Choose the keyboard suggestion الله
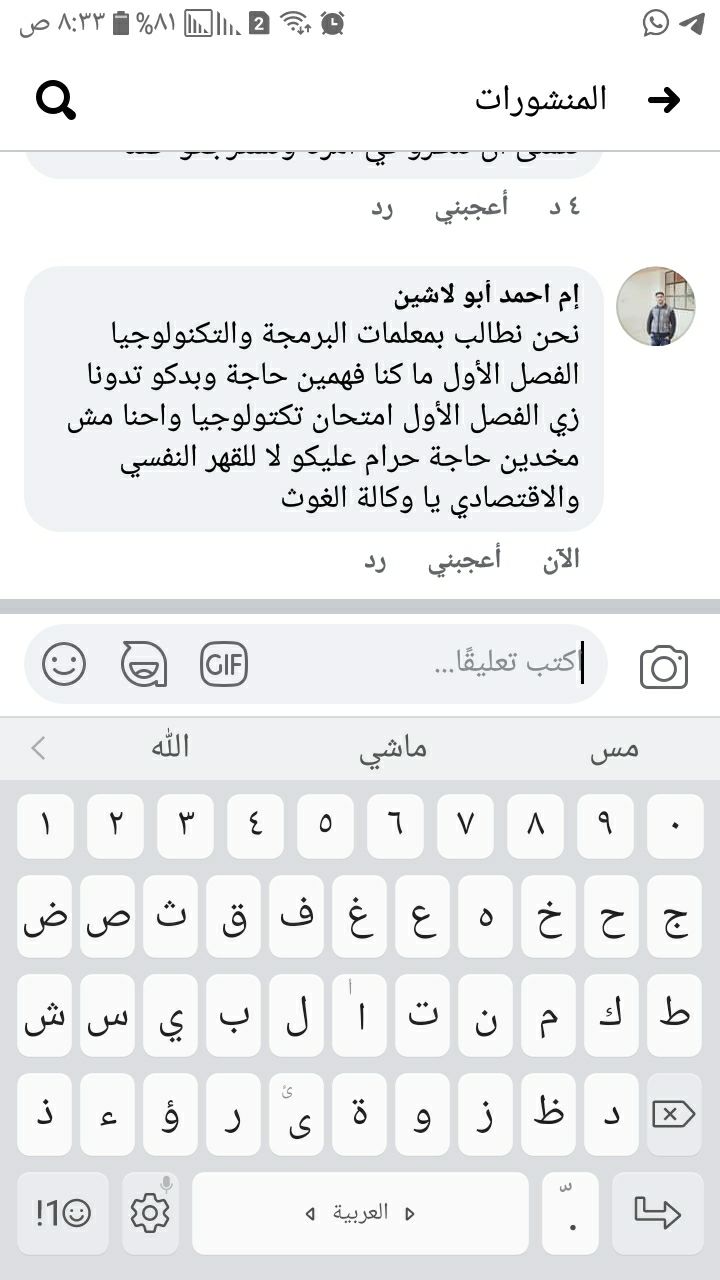The image size is (720, 1280). [x=170, y=746]
